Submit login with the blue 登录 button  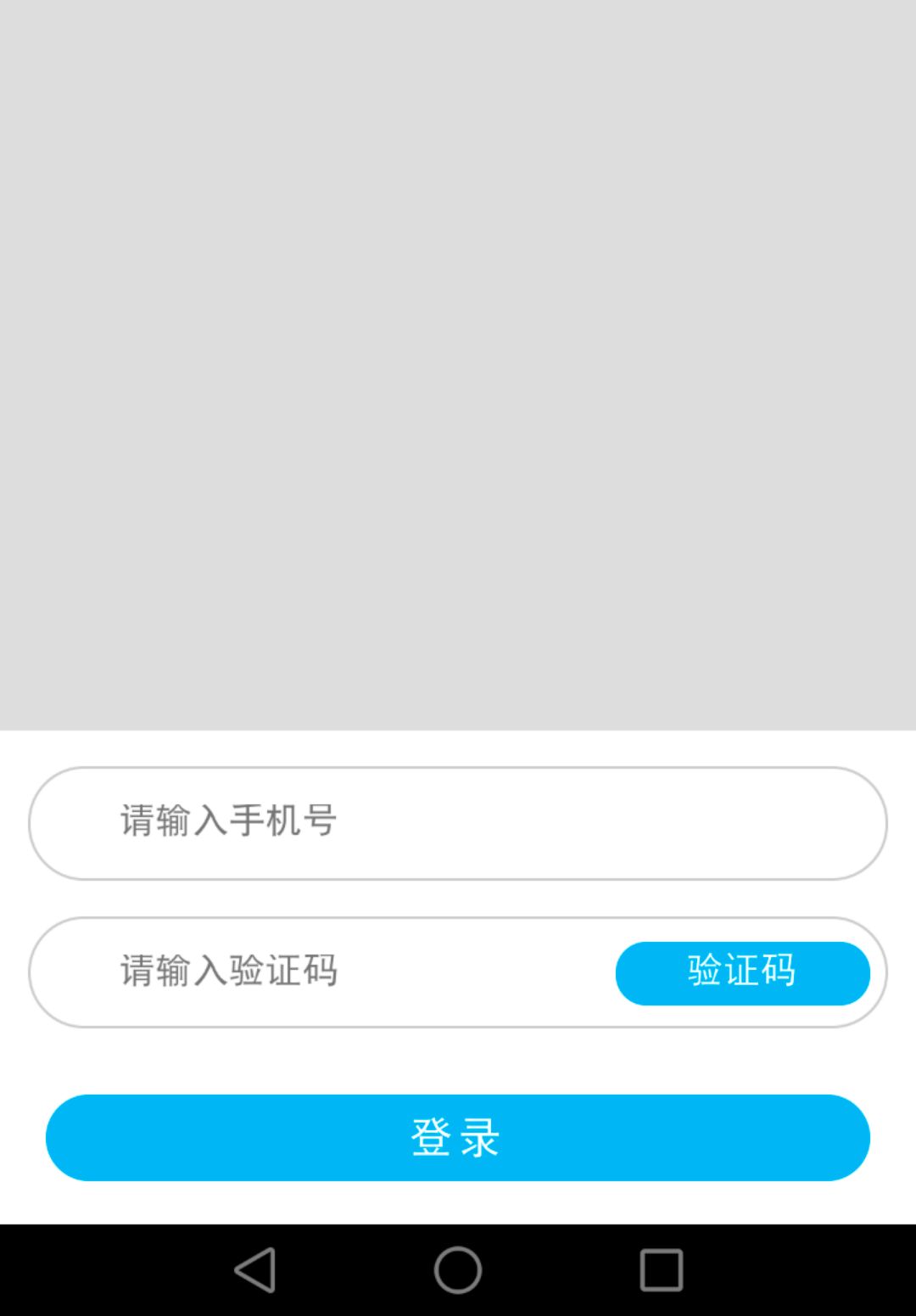click(457, 1137)
